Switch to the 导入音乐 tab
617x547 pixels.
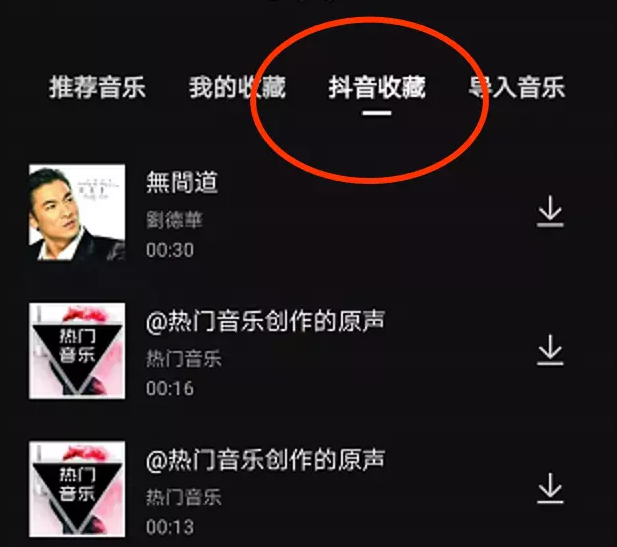tap(516, 88)
